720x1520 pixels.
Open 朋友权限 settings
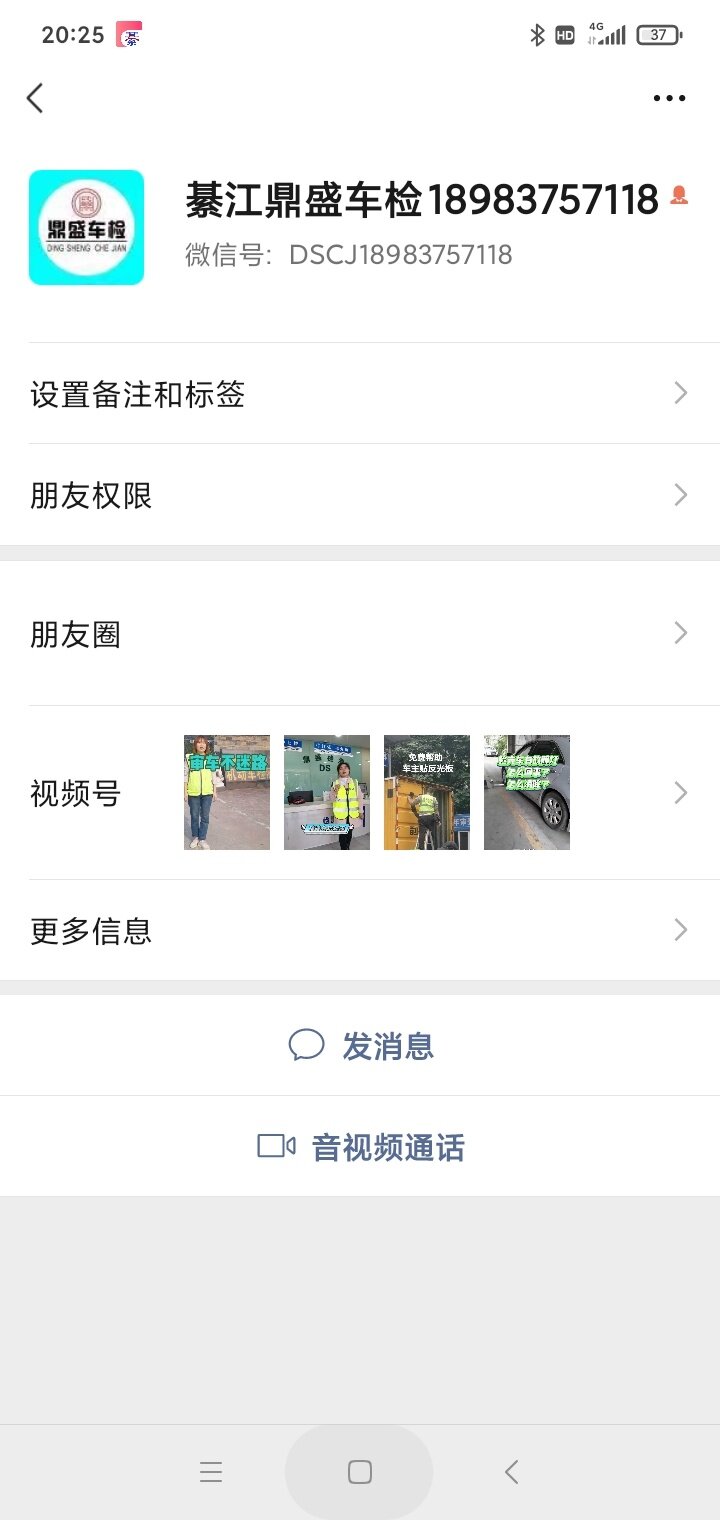pyautogui.click(x=360, y=495)
